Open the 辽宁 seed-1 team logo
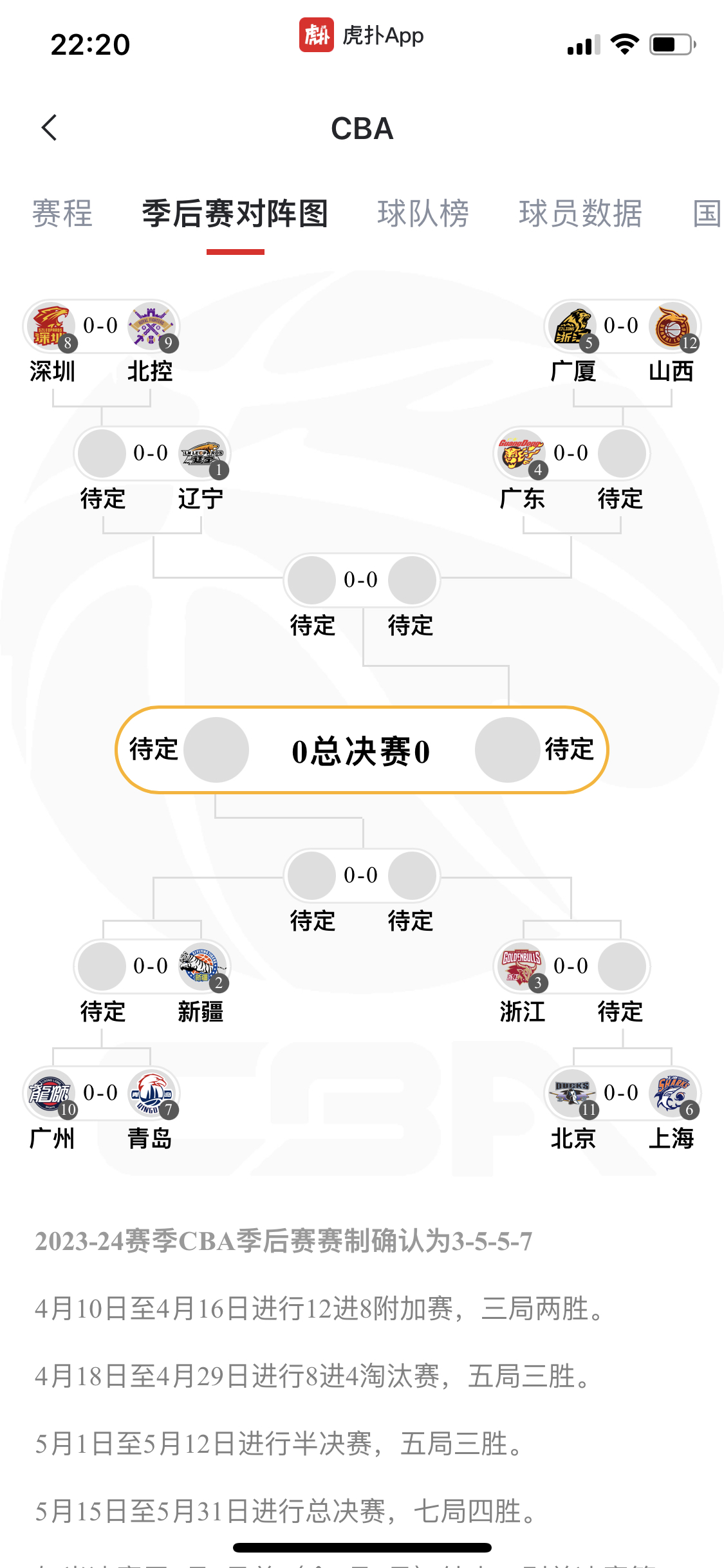This screenshot has width=724, height=1568. click(201, 454)
